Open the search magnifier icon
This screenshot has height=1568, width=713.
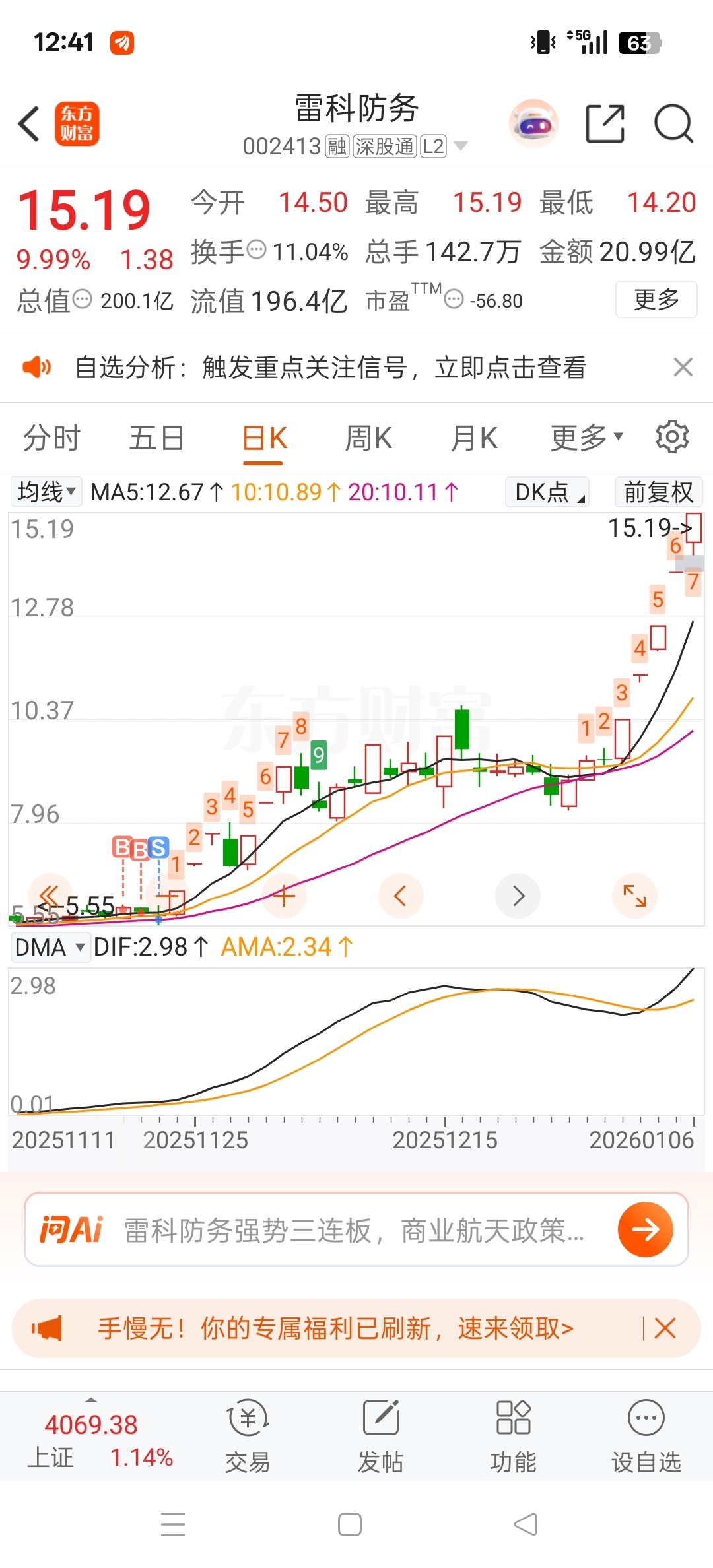[673, 123]
